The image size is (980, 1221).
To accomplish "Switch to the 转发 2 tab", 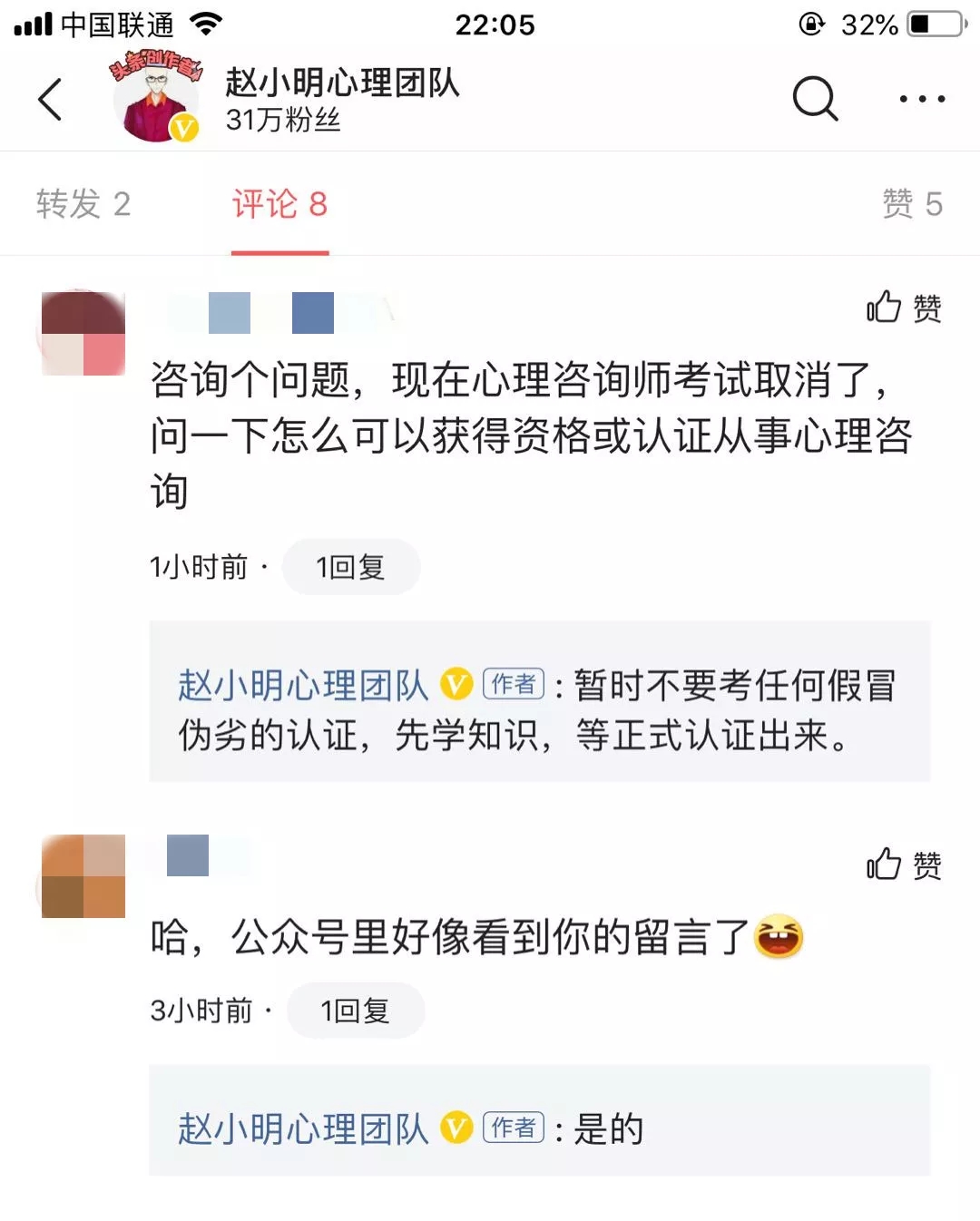I will tap(83, 205).
